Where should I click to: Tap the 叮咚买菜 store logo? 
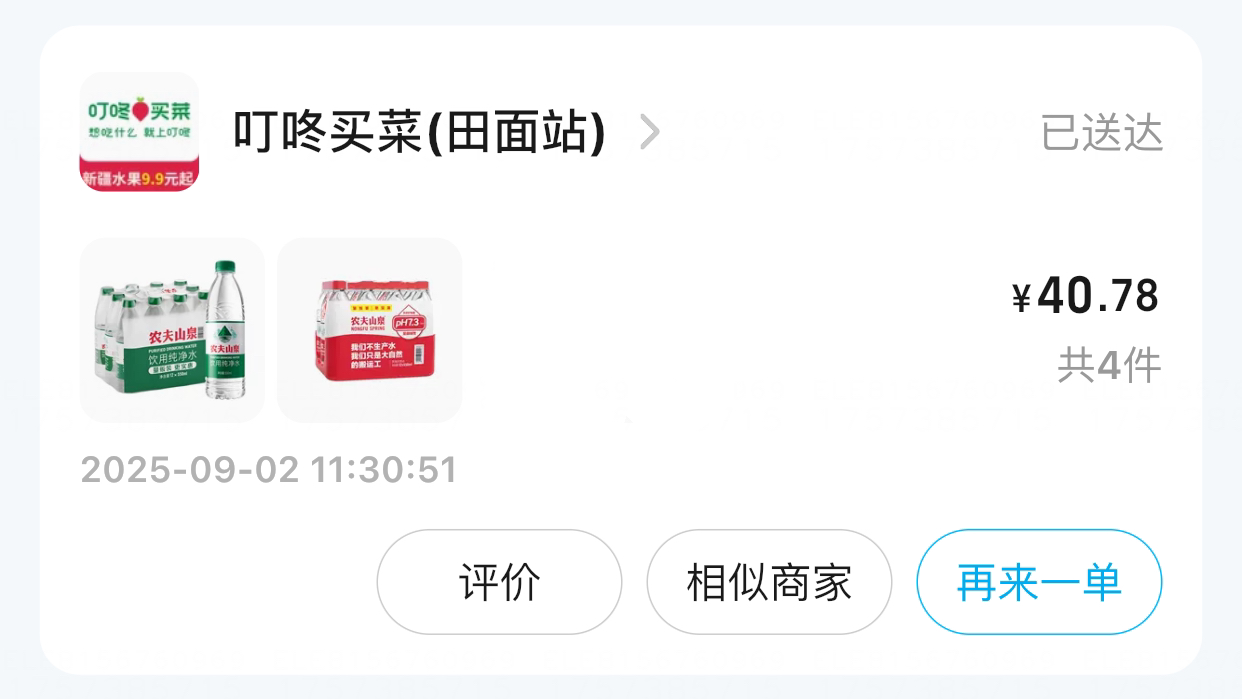click(139, 132)
